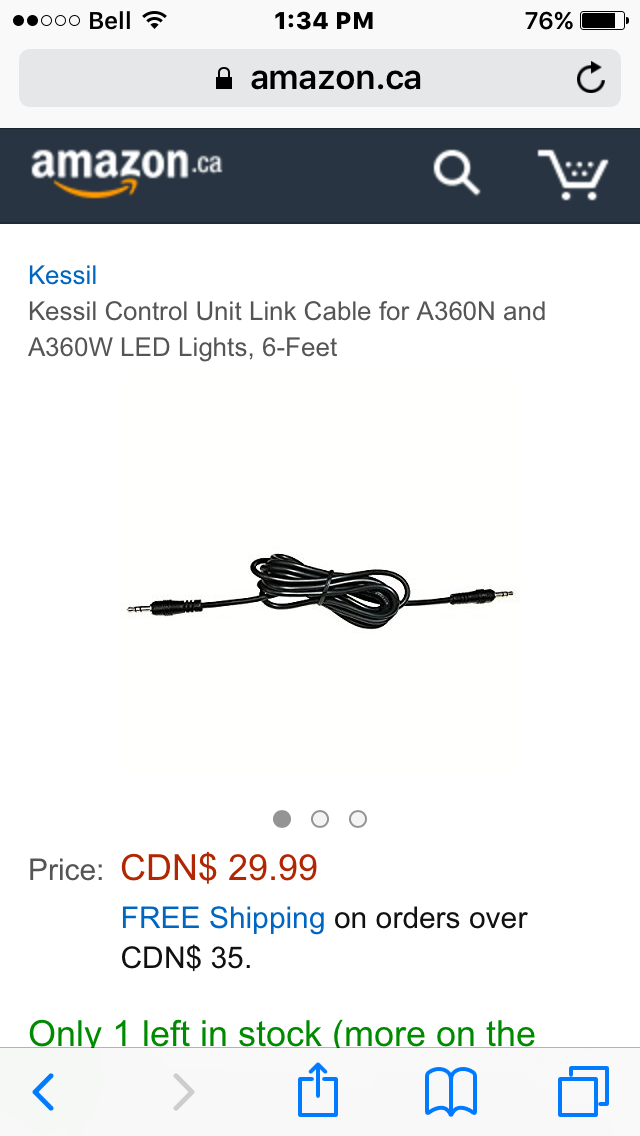The image size is (640, 1136).
Task: Go to the Amazon.ca home logo
Action: click(126, 170)
